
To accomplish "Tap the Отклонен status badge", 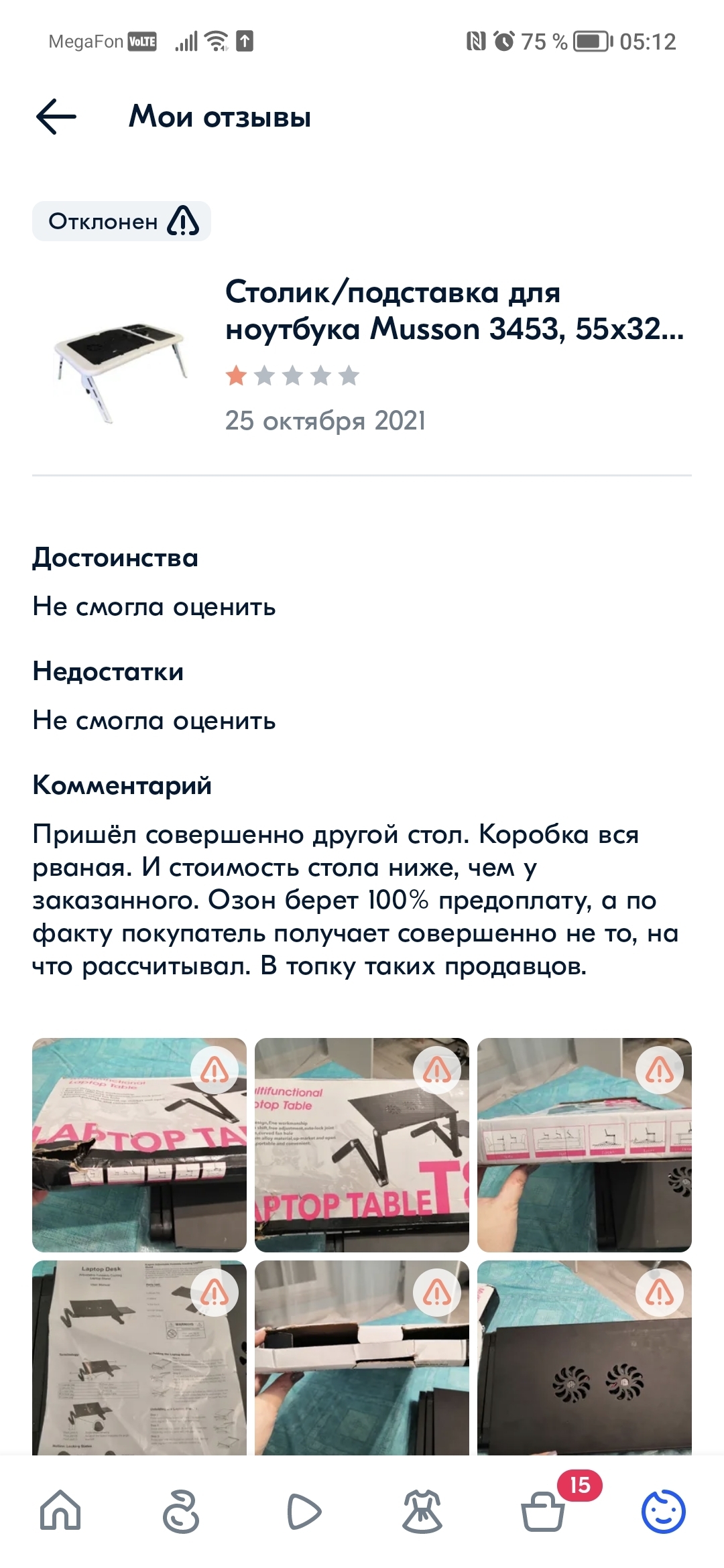I will 122,221.
